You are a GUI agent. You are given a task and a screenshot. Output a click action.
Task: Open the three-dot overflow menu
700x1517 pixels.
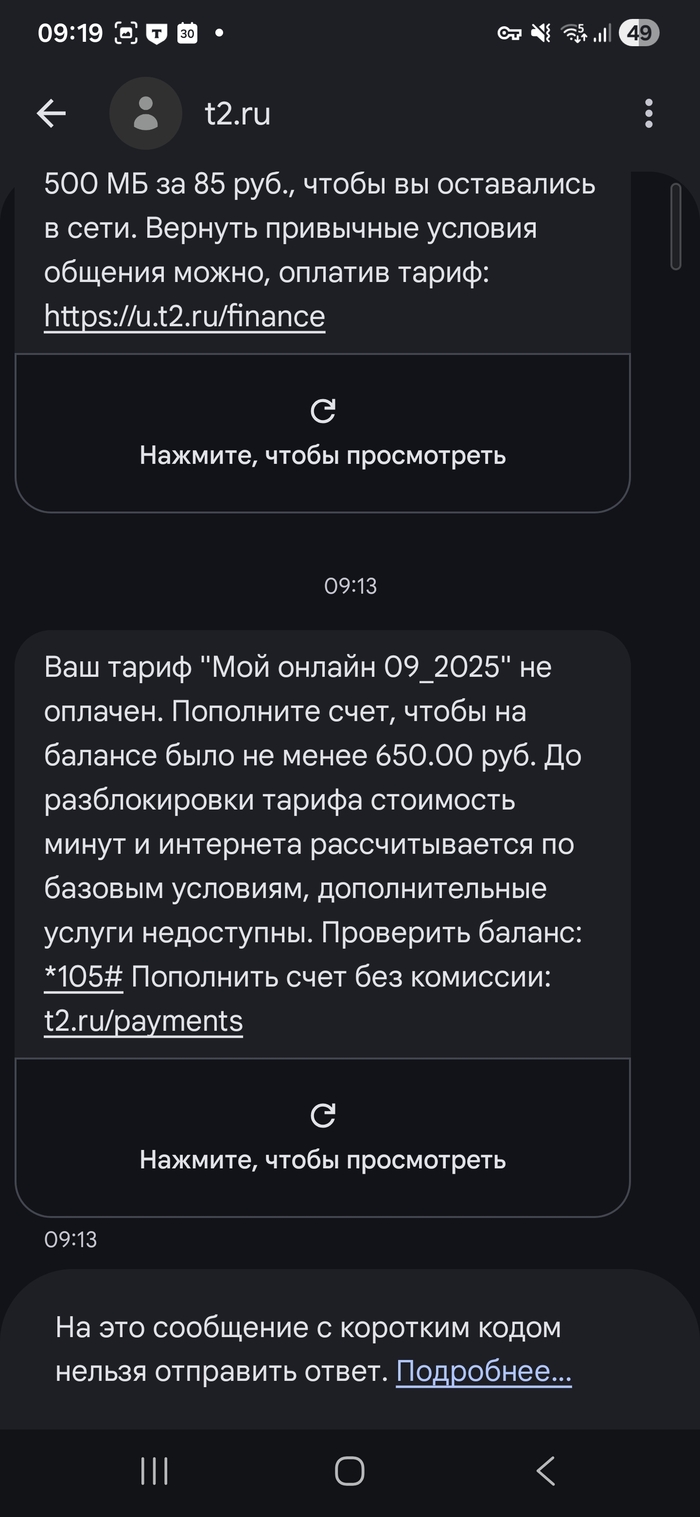pos(649,114)
